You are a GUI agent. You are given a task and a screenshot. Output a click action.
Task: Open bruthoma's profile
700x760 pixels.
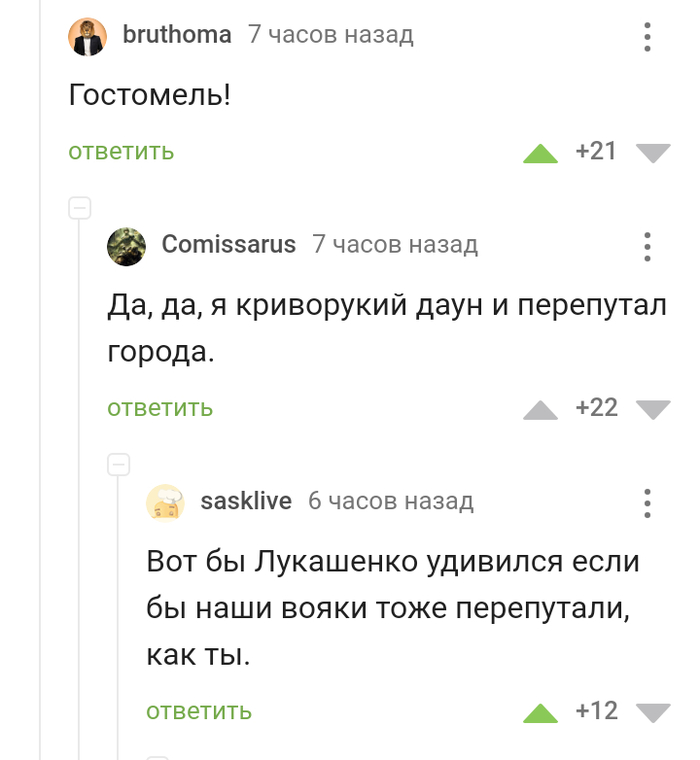176,35
